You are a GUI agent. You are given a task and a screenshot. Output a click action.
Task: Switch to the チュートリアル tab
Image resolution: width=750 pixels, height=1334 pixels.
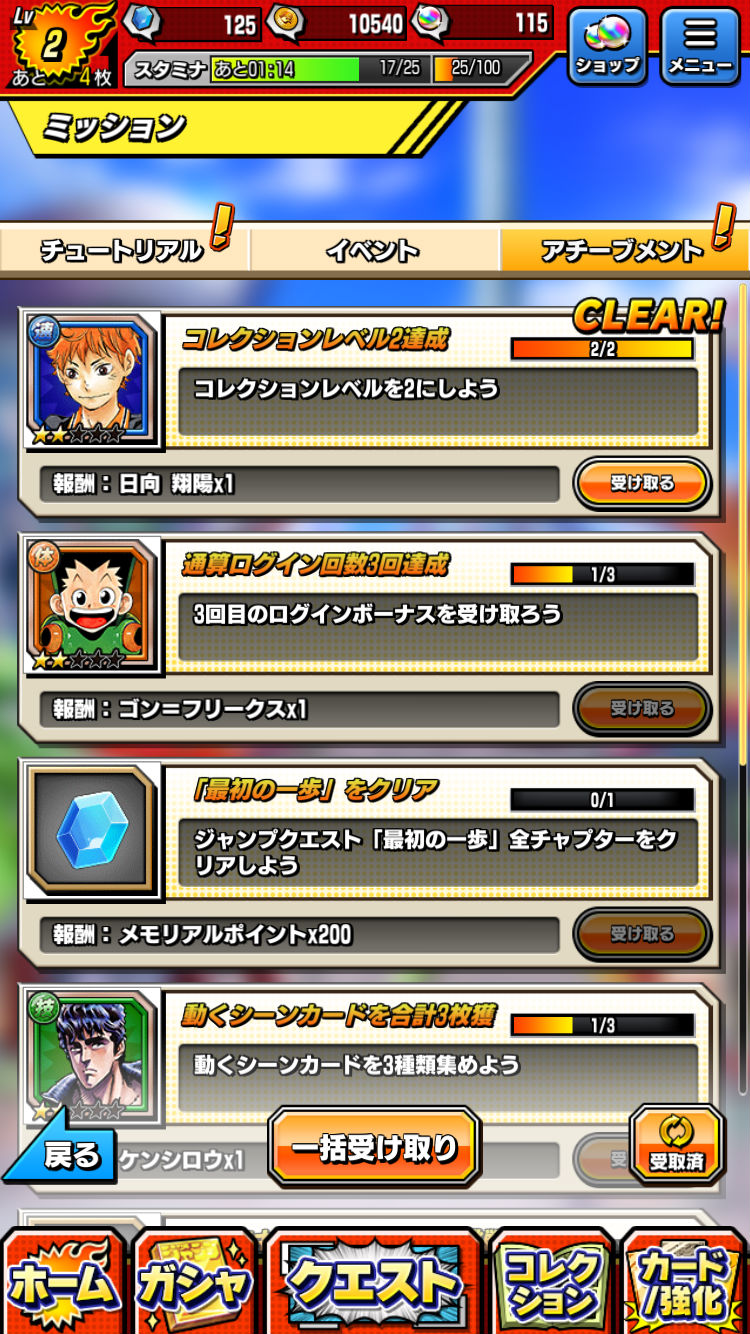[123, 250]
